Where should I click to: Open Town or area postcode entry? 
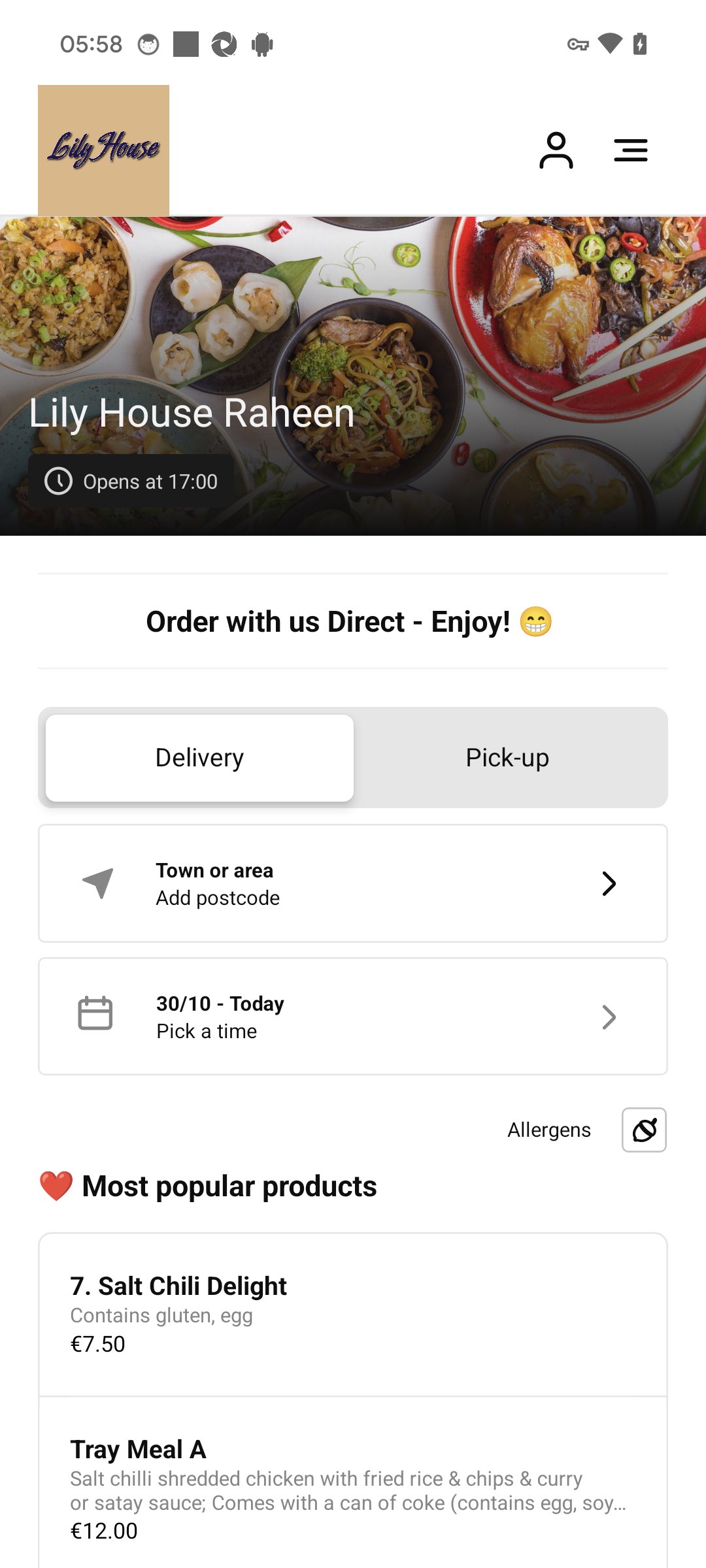(353, 883)
